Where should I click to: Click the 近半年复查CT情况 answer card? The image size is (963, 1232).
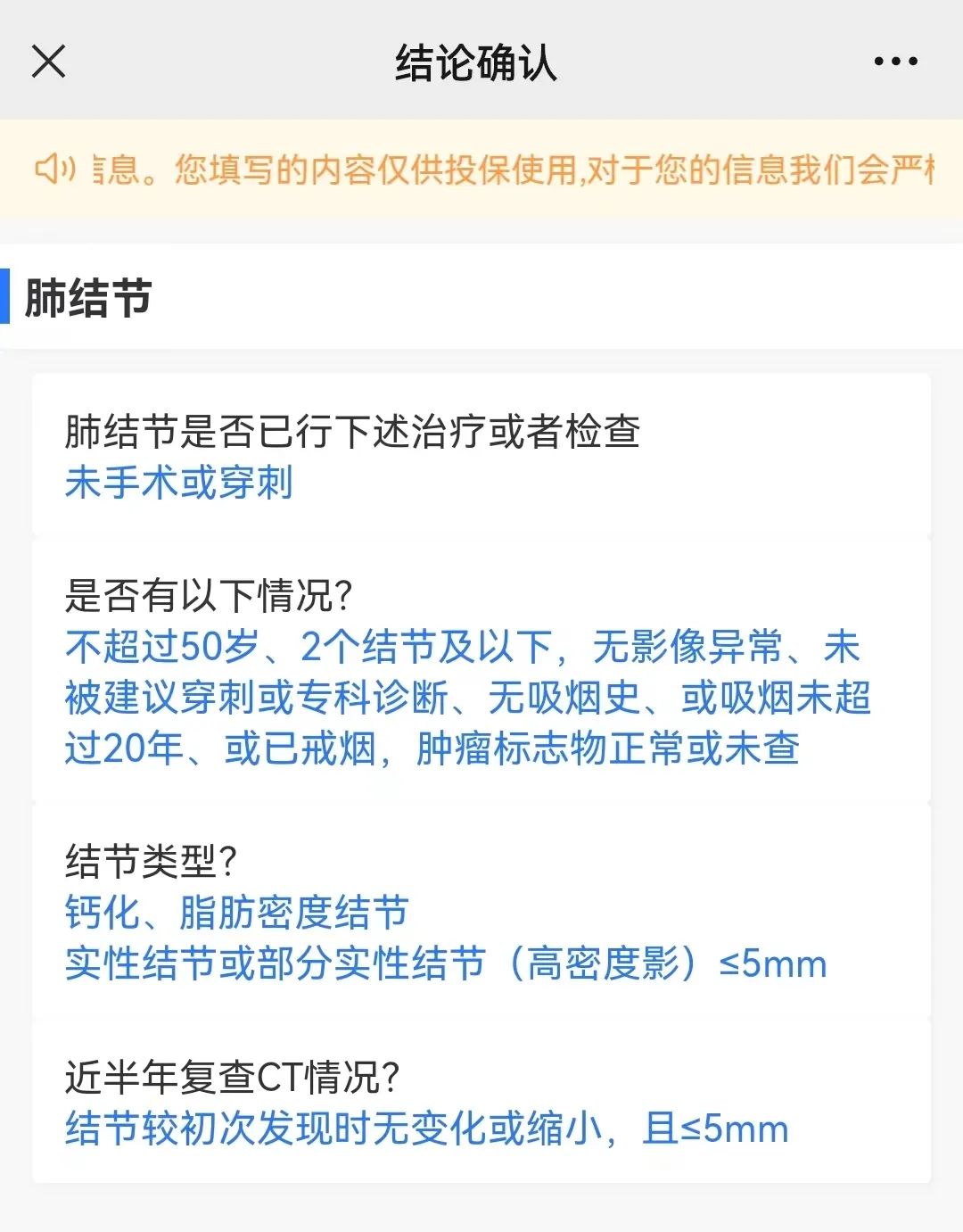point(481,1104)
